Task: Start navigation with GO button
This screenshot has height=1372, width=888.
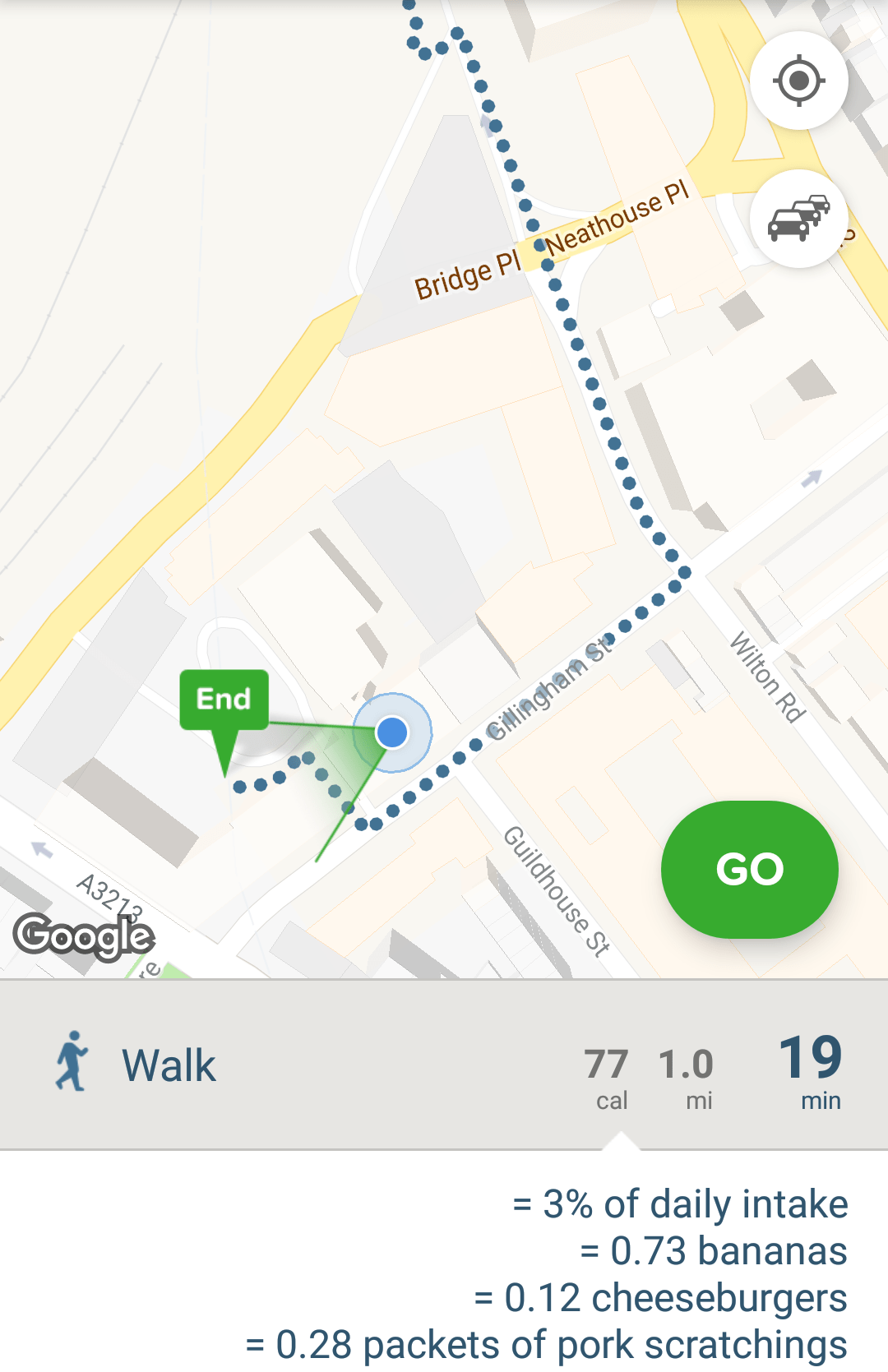Action: point(749,869)
